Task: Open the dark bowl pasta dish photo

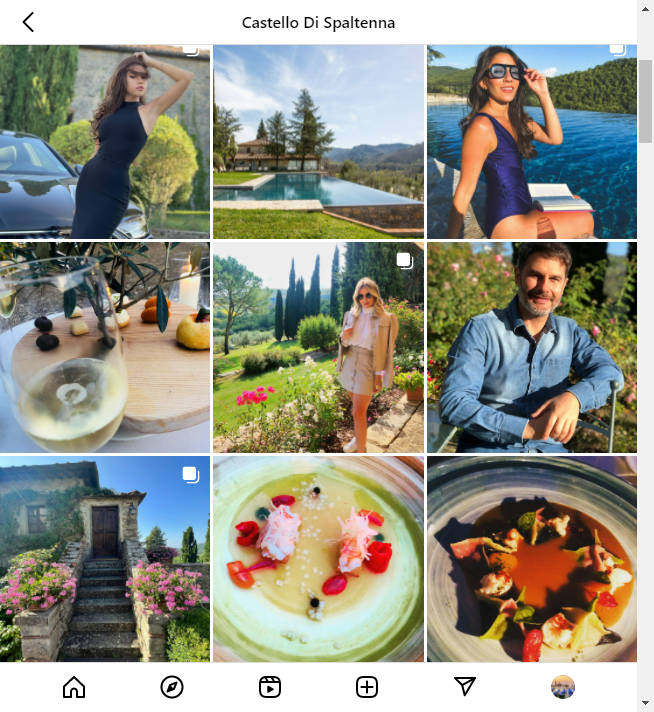Action: (x=531, y=558)
